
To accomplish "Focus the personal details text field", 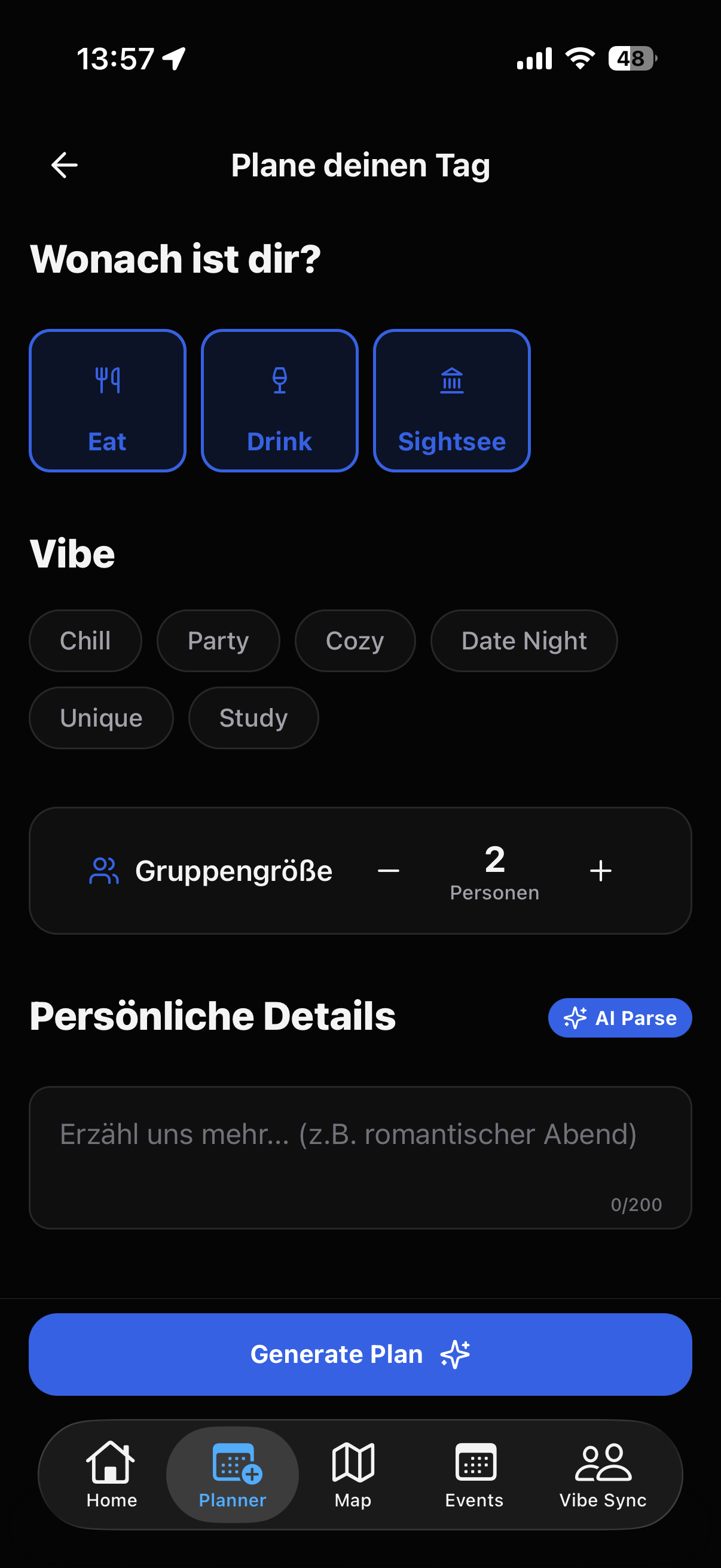I will pos(360,1157).
